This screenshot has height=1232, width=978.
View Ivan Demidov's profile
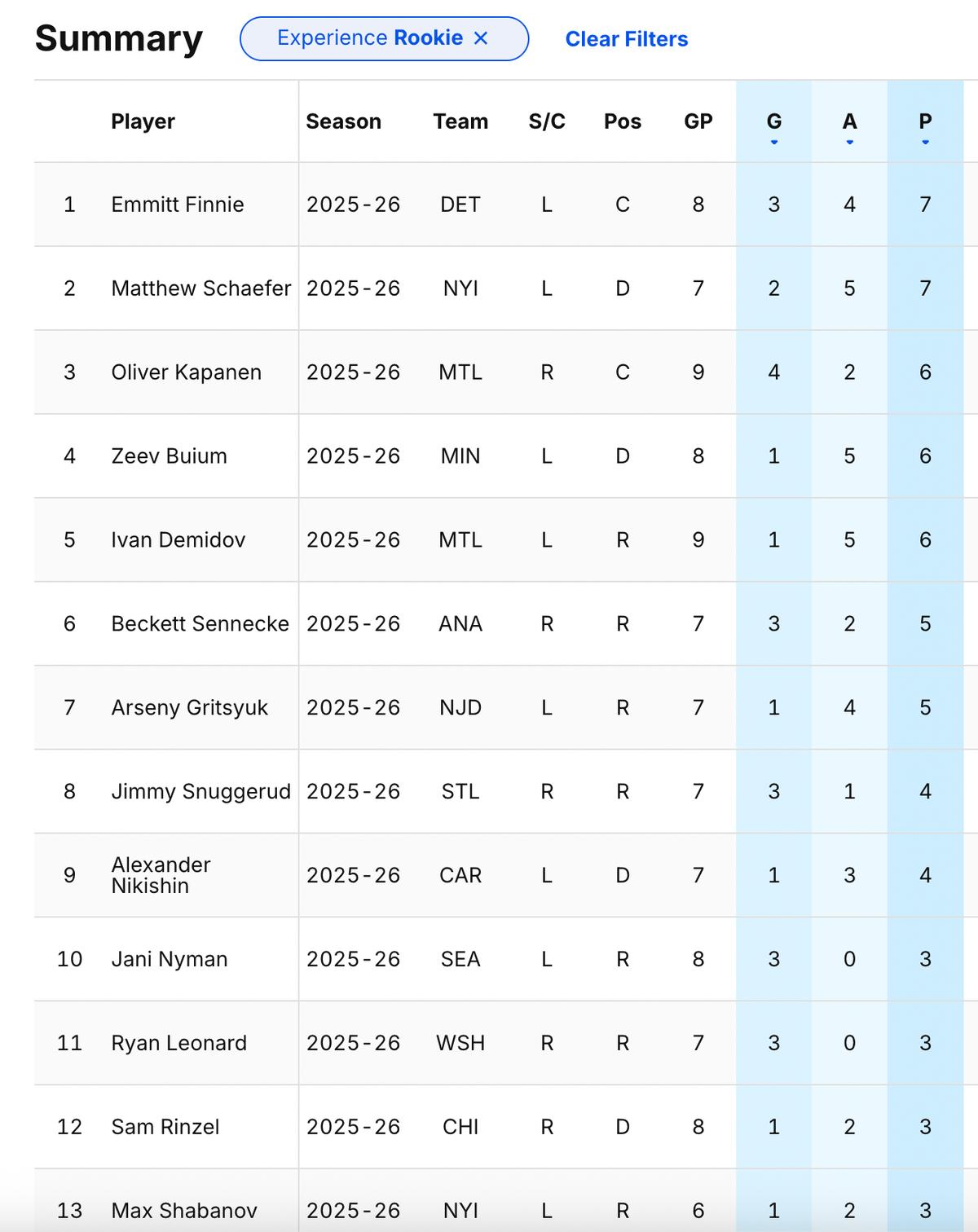(178, 540)
